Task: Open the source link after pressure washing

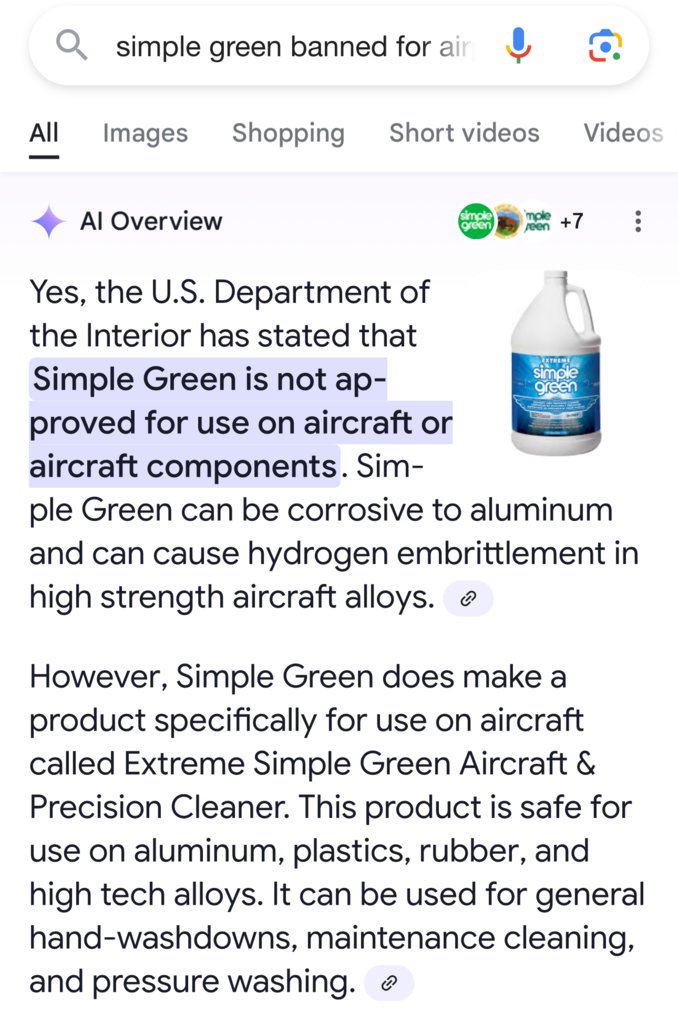Action: tap(389, 983)
